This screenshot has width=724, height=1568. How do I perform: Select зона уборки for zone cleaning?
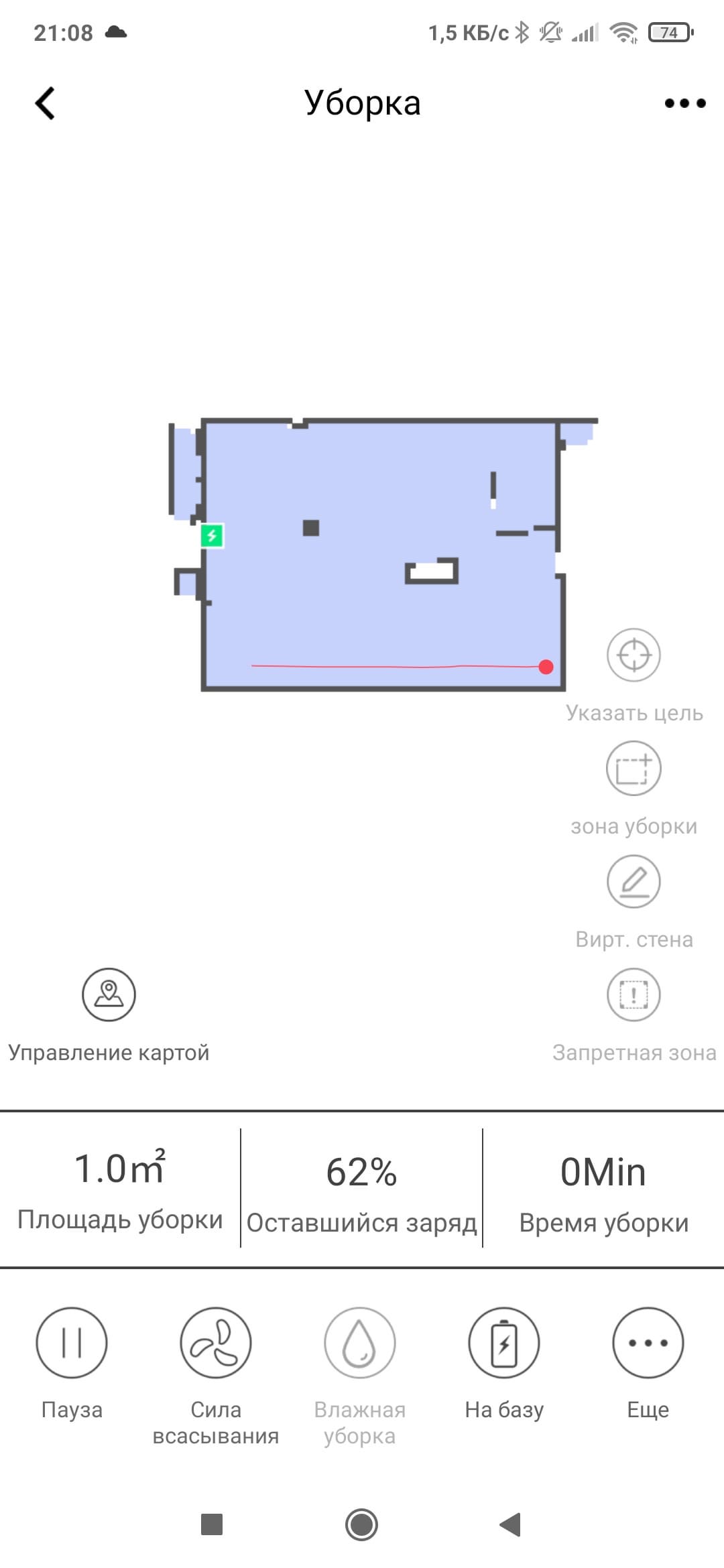(x=633, y=769)
